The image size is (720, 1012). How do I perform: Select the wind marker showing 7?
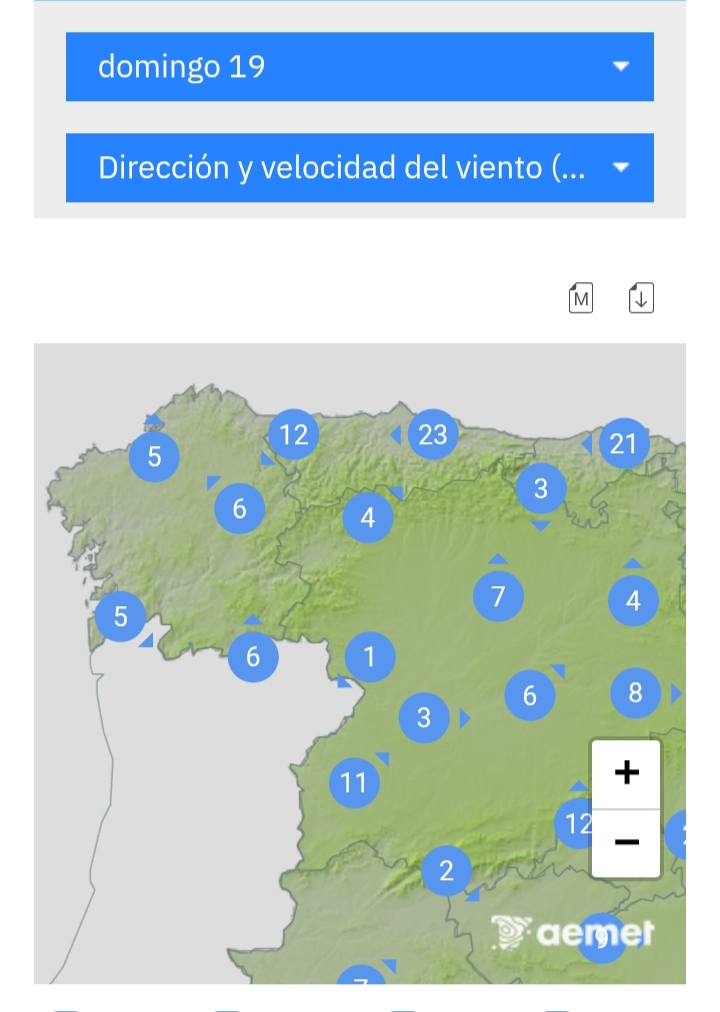[x=498, y=597]
